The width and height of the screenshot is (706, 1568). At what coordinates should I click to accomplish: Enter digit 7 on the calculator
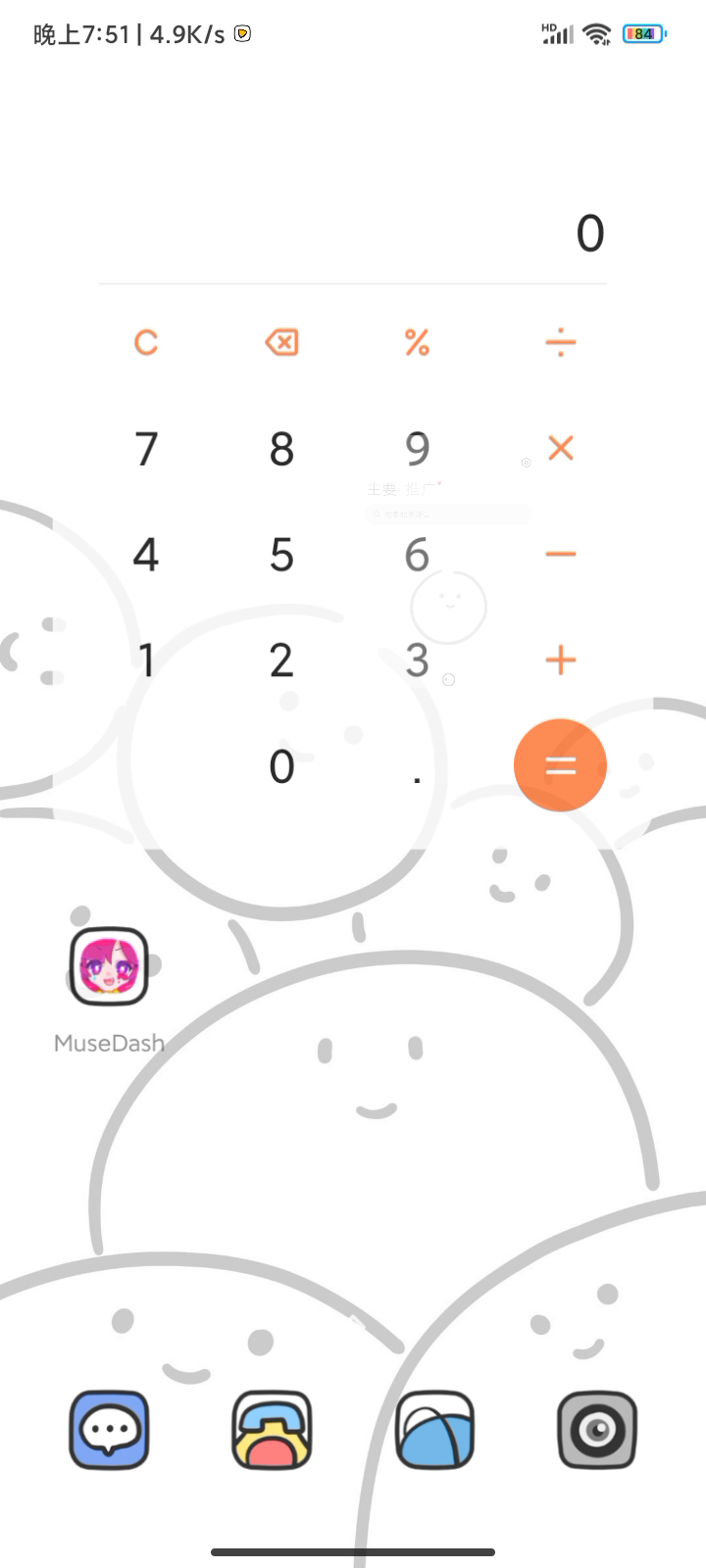[146, 449]
